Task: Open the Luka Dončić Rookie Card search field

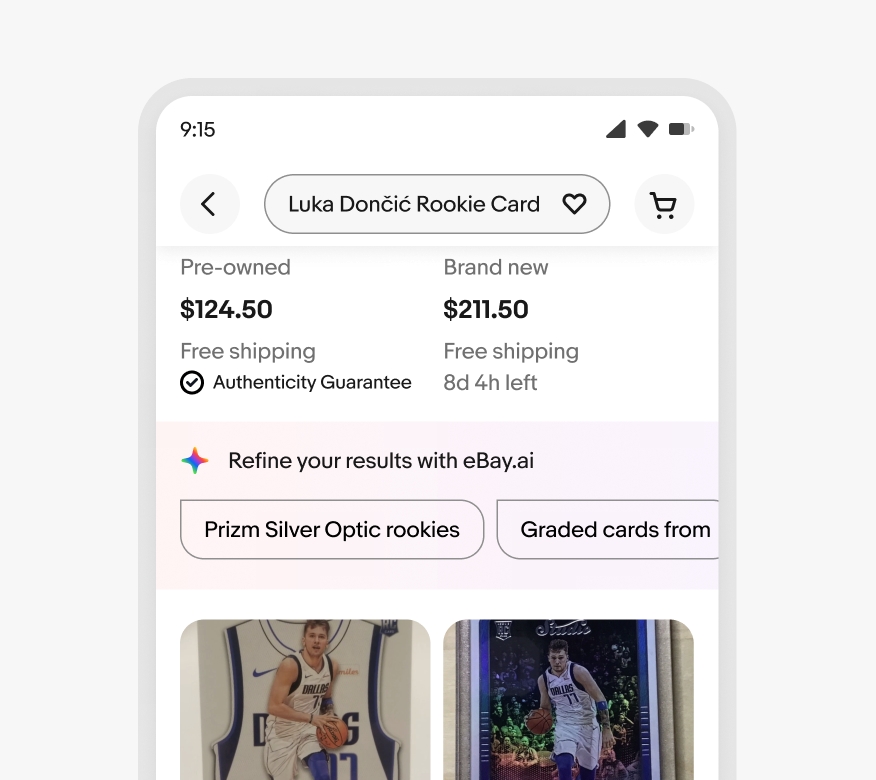Action: (413, 204)
